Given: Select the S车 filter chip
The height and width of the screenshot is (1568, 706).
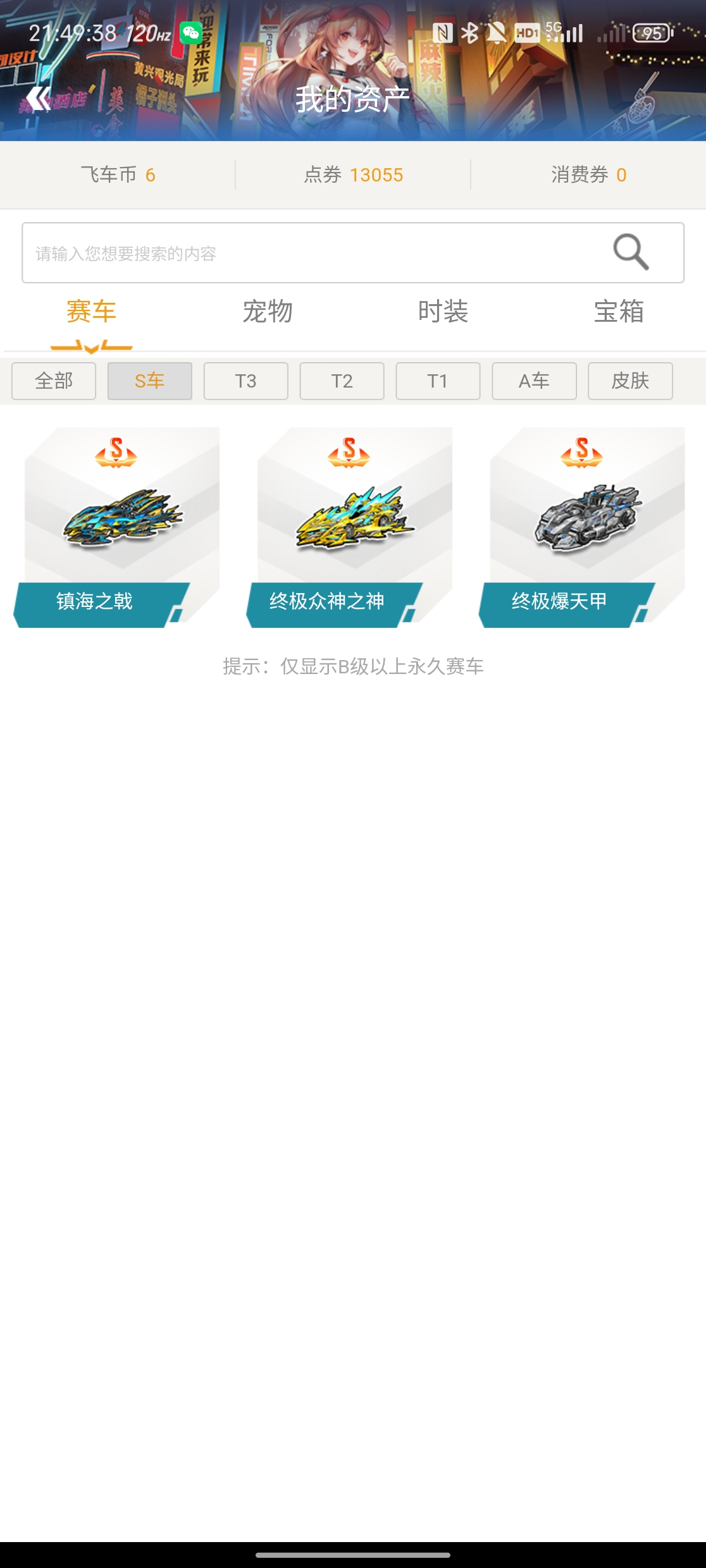Looking at the screenshot, I should [x=150, y=381].
